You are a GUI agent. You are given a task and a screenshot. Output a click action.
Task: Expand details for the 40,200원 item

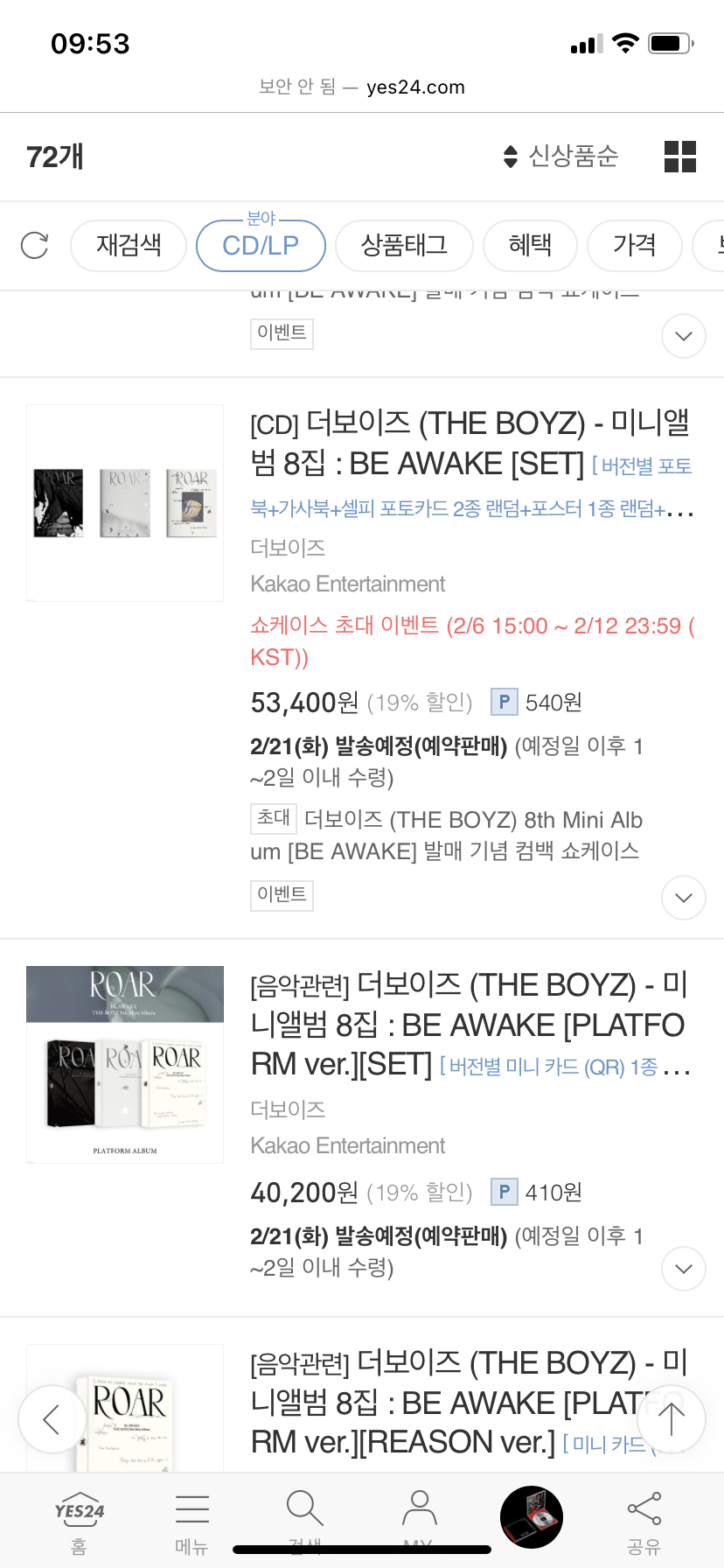coord(684,1269)
